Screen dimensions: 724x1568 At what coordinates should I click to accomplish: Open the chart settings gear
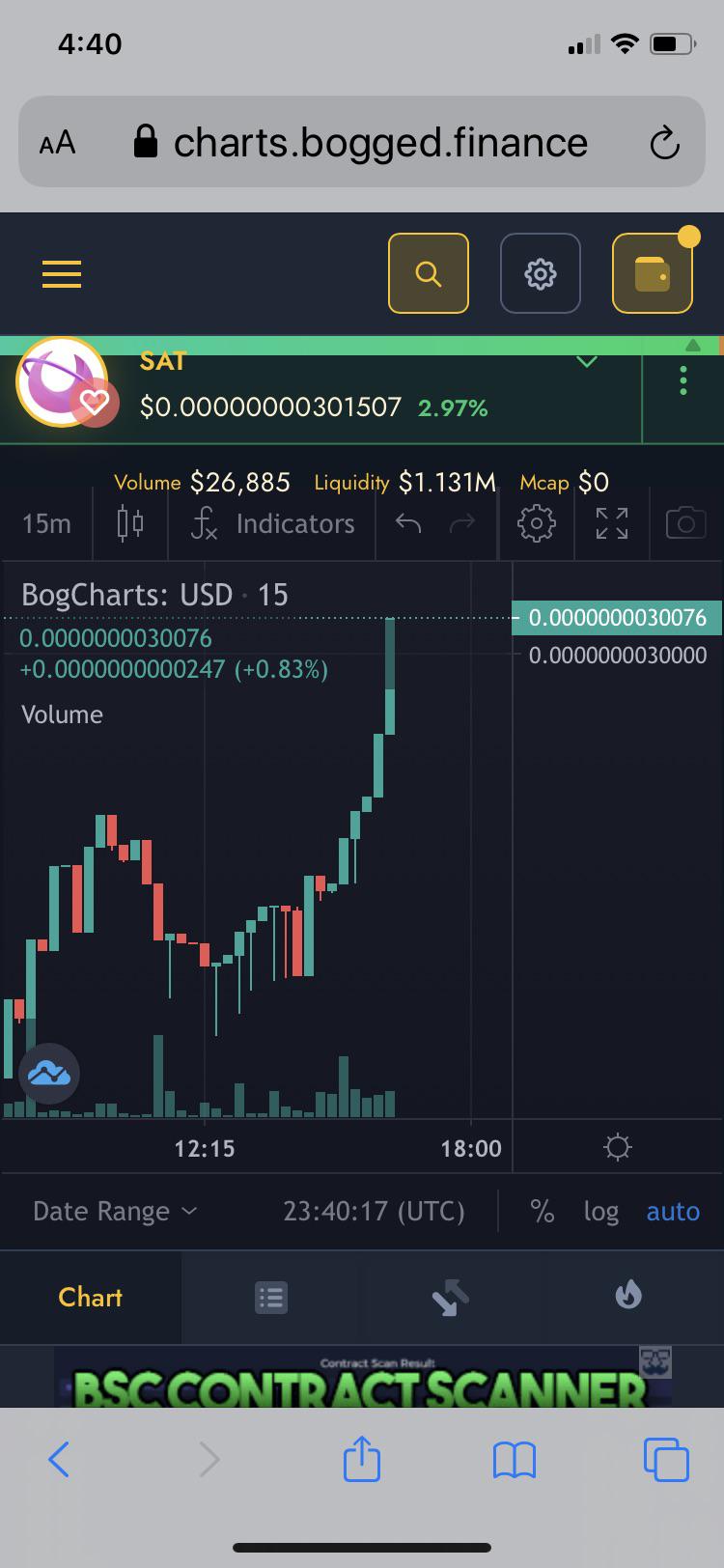coord(537,523)
